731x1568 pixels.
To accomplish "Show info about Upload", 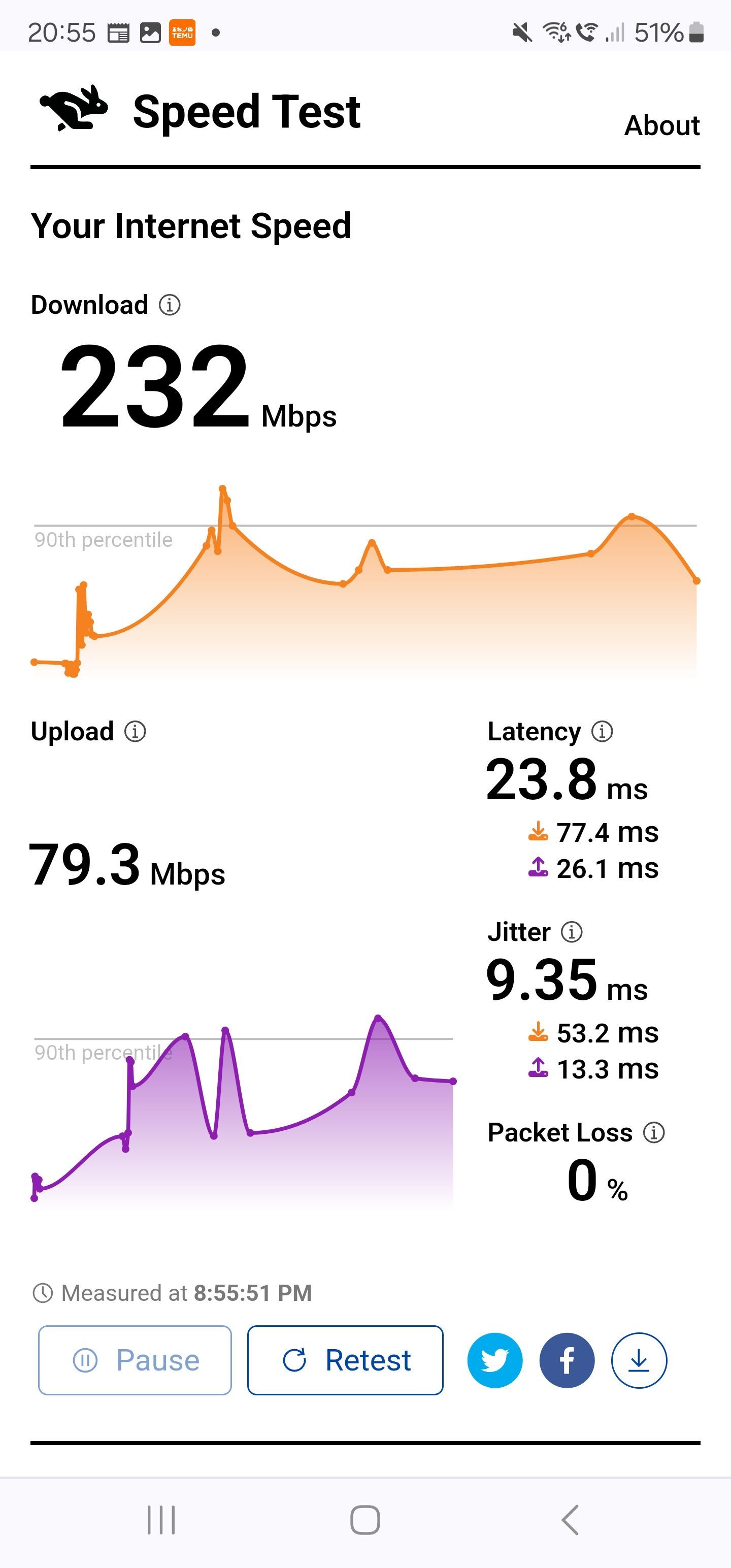I will click(135, 731).
